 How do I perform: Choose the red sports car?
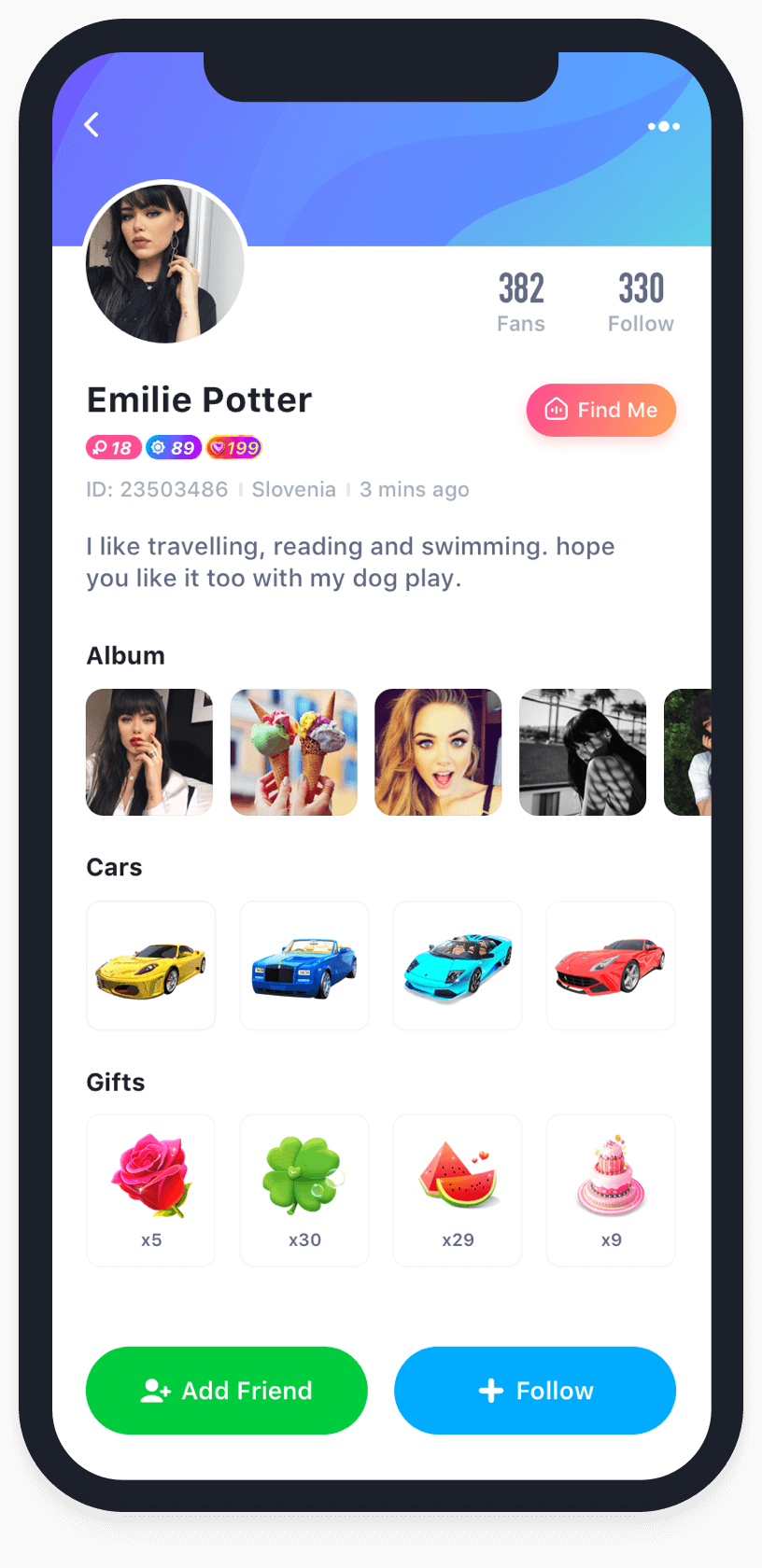611,966
